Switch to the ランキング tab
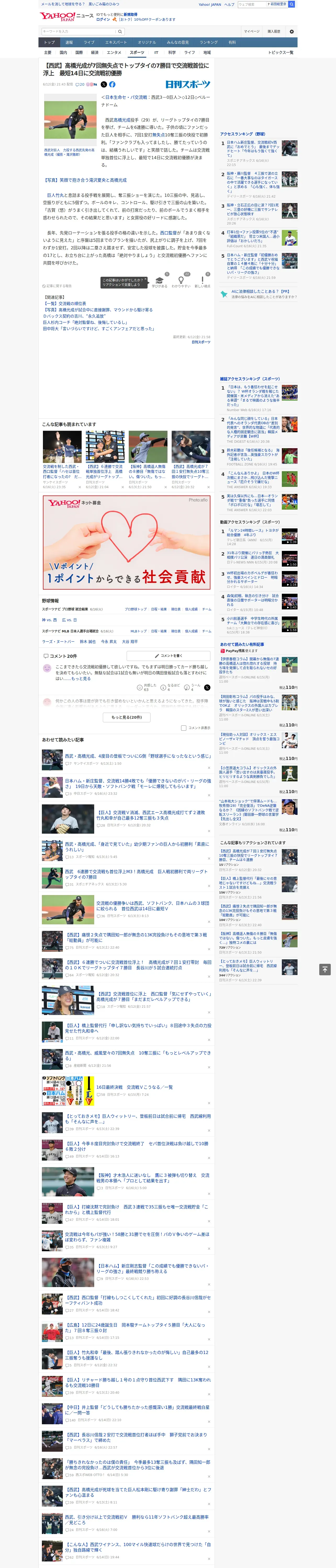 [209, 43]
